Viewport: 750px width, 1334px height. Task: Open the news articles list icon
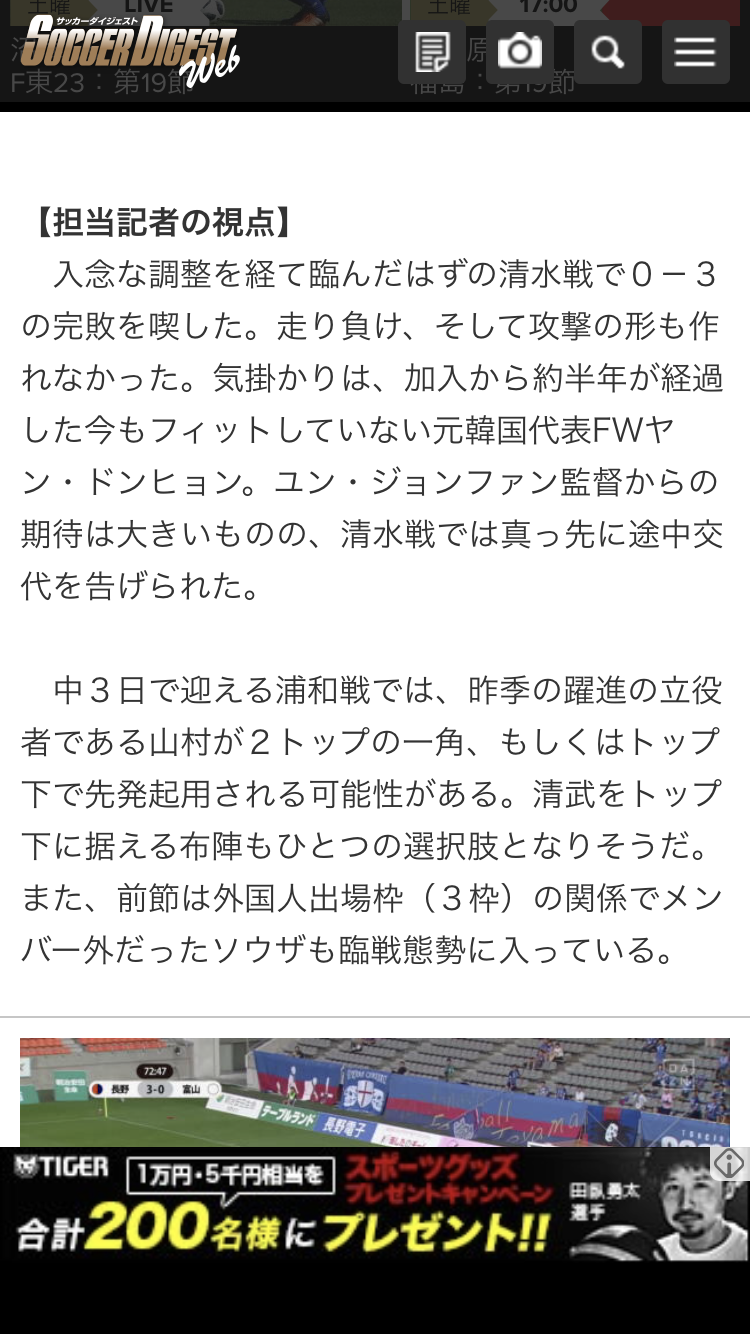(x=432, y=52)
